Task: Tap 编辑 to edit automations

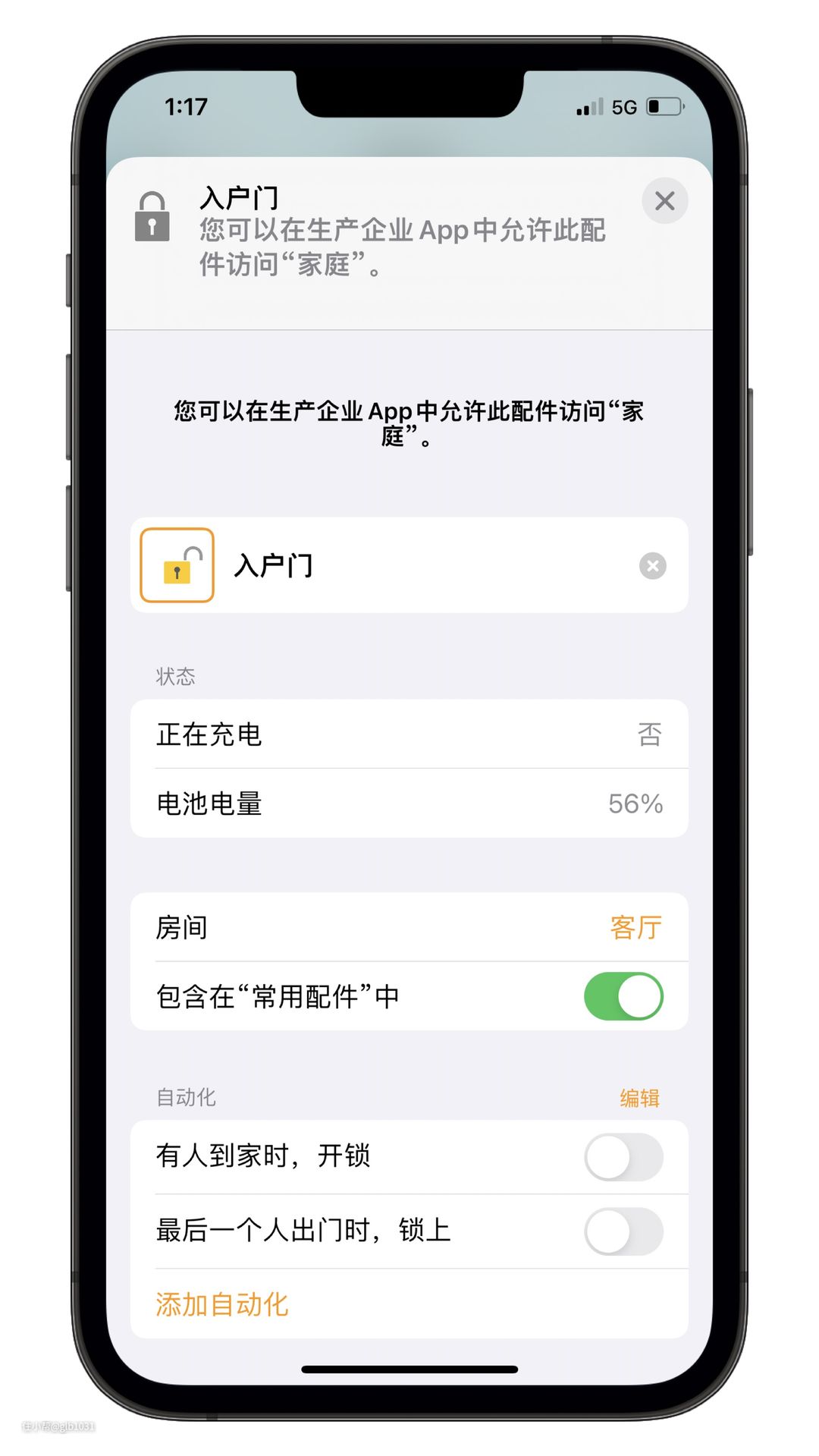Action: 639,1098
